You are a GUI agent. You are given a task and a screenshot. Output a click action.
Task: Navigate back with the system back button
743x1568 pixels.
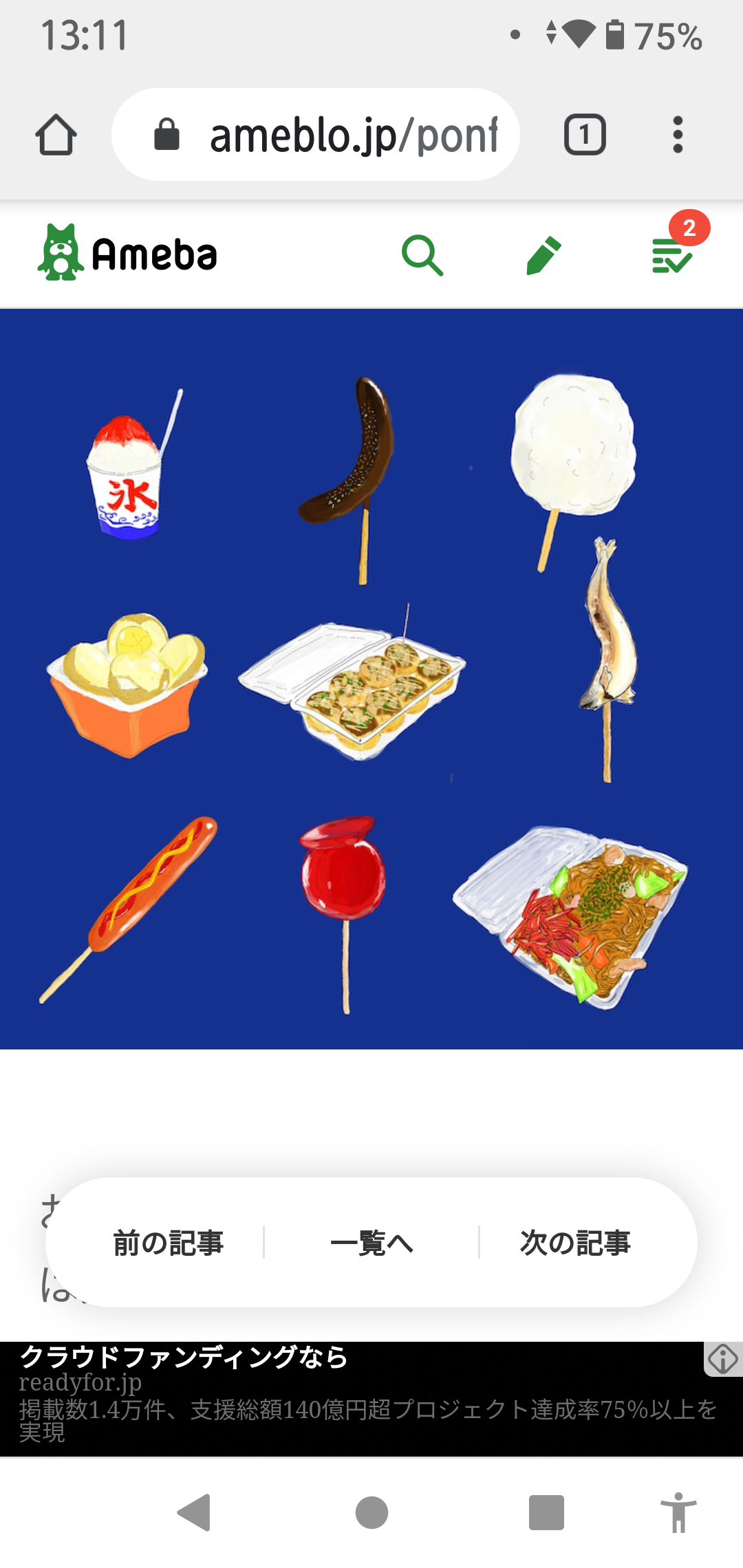pos(194,1512)
